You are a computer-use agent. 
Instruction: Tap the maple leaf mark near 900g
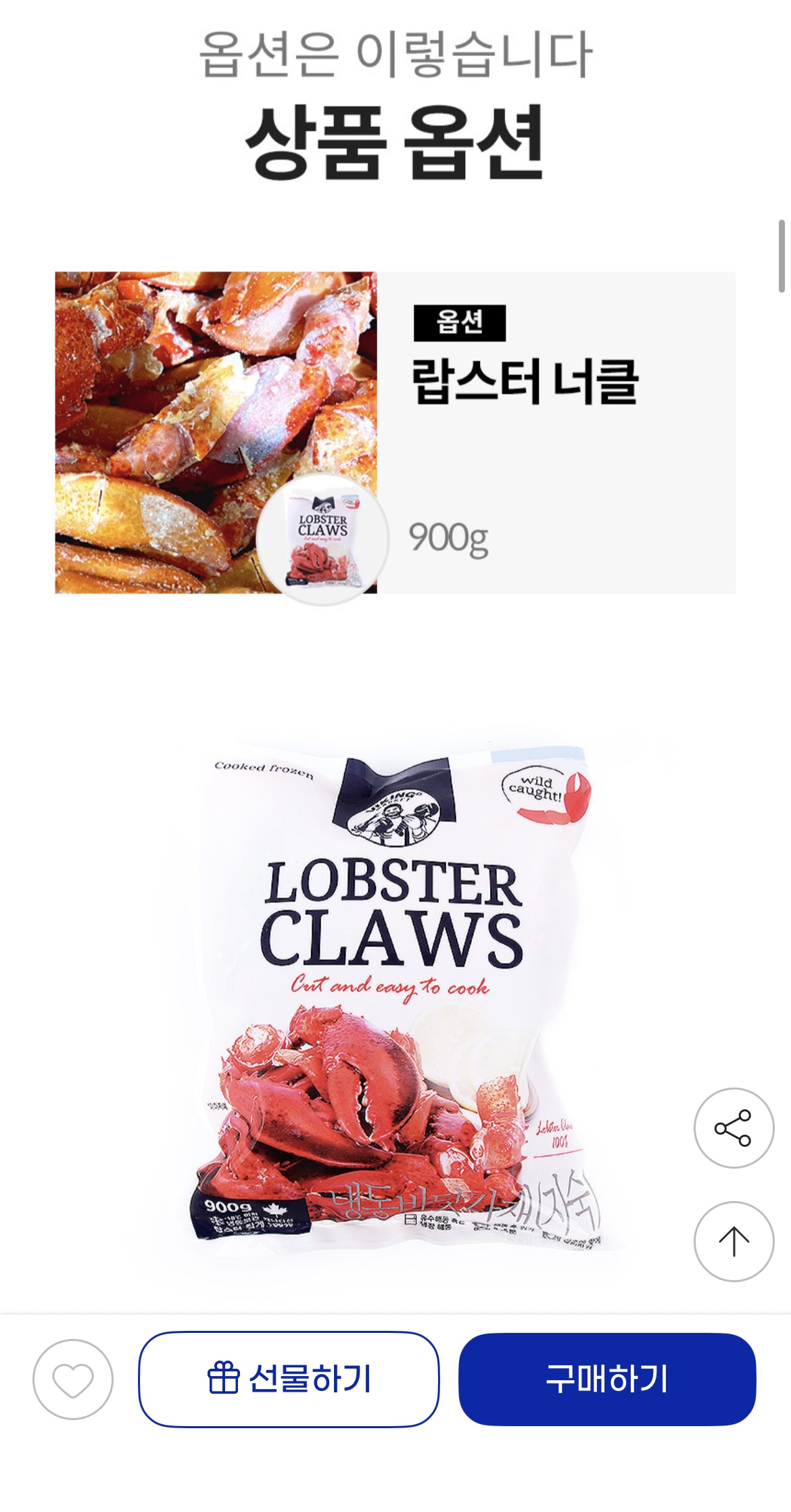pyautogui.click(x=275, y=1209)
